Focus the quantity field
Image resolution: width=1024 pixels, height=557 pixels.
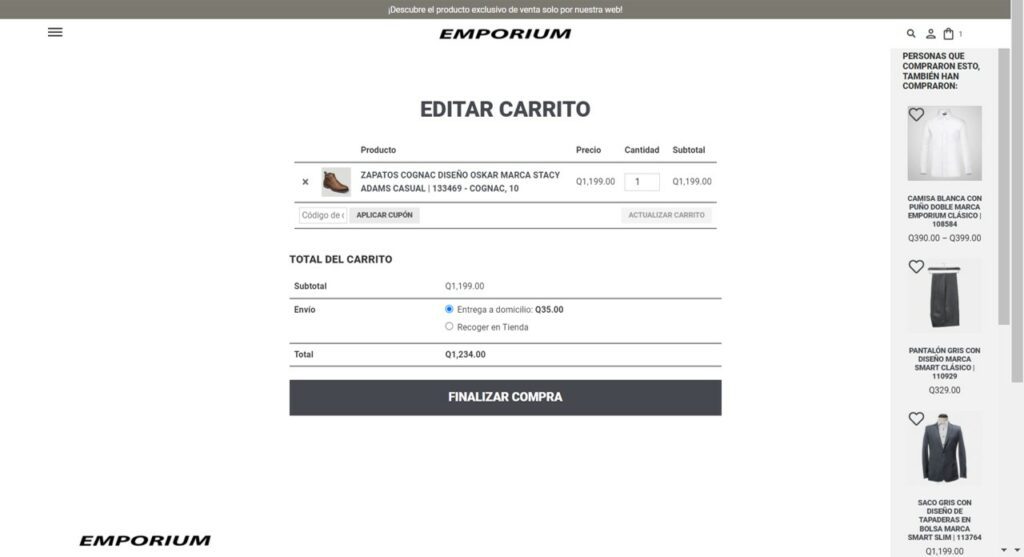[641, 182]
